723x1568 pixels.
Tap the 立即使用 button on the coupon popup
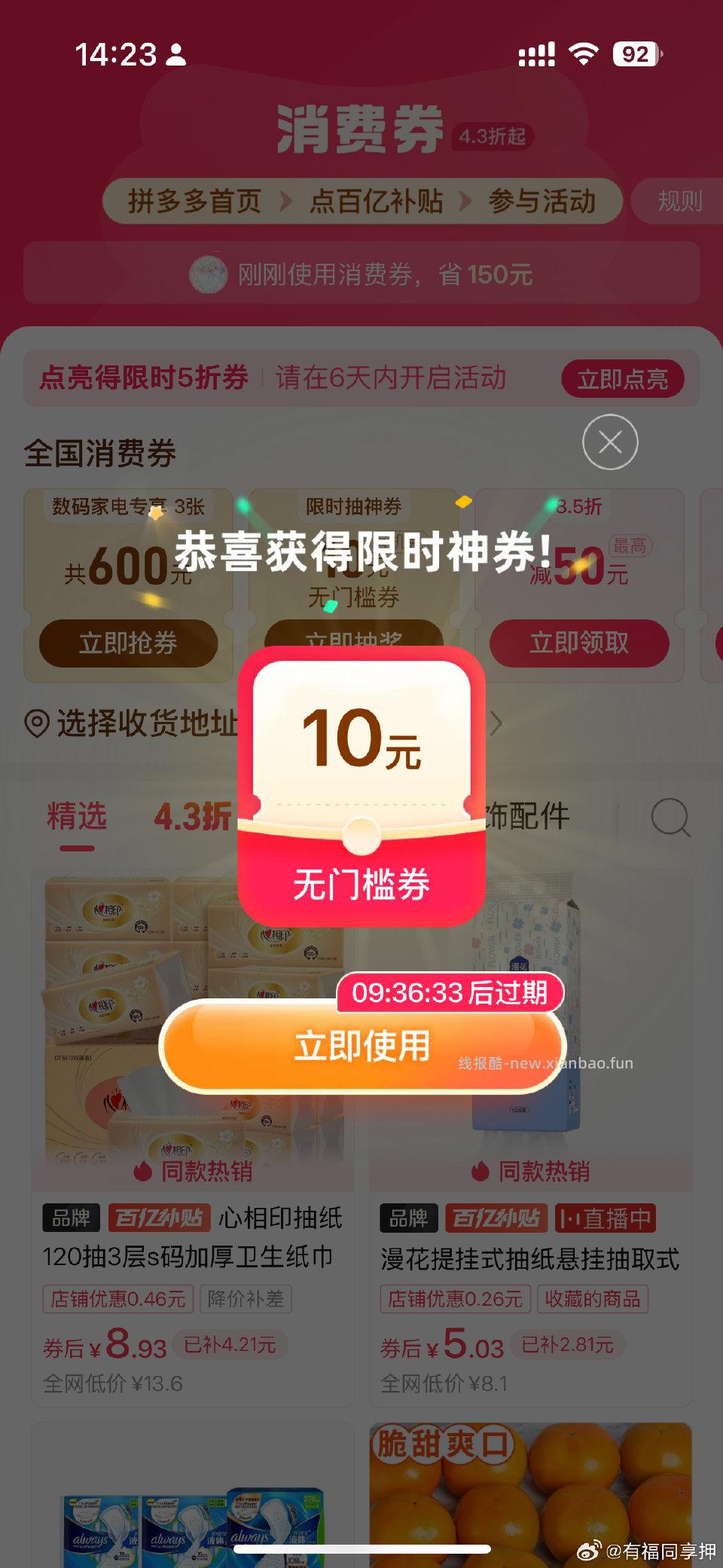(x=361, y=1045)
